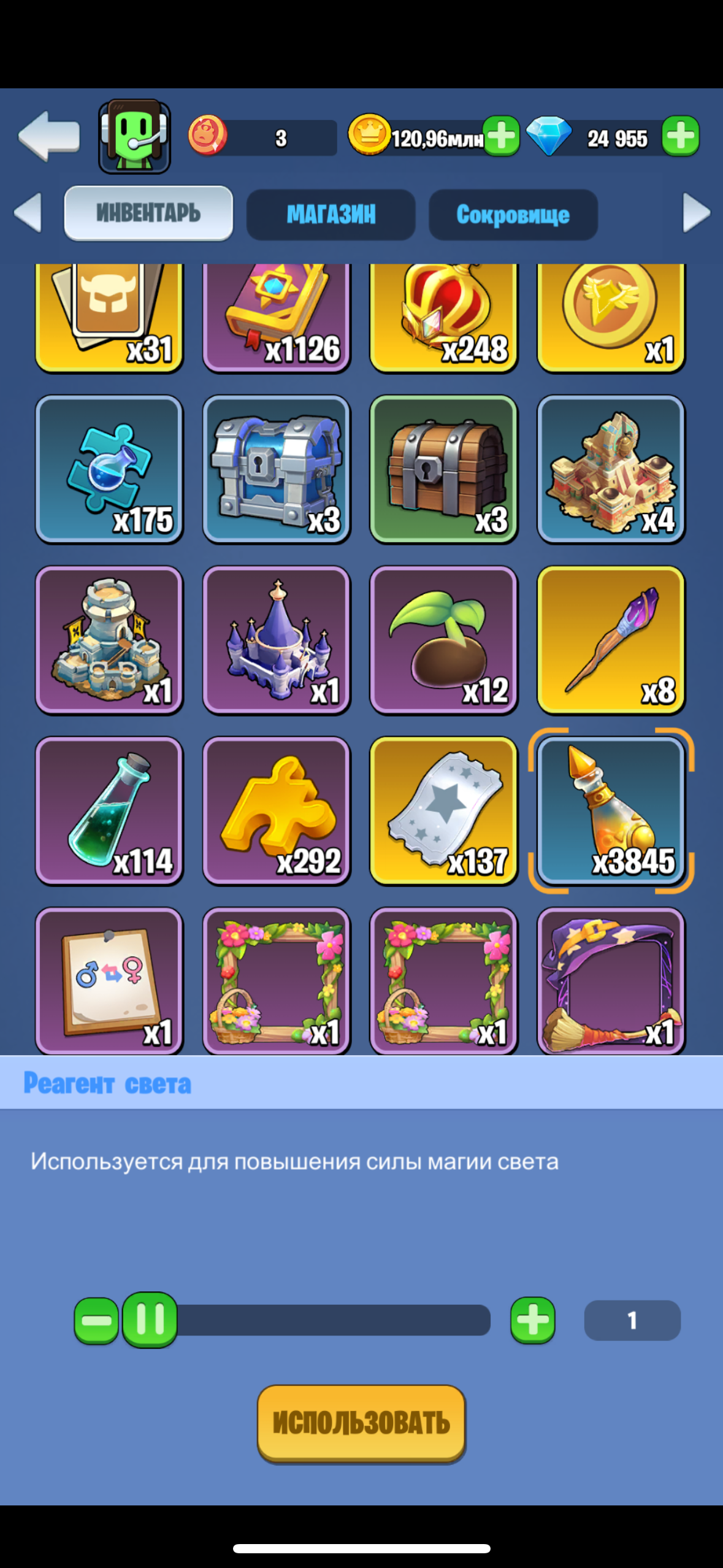Select the witch hat frame item

610,980
